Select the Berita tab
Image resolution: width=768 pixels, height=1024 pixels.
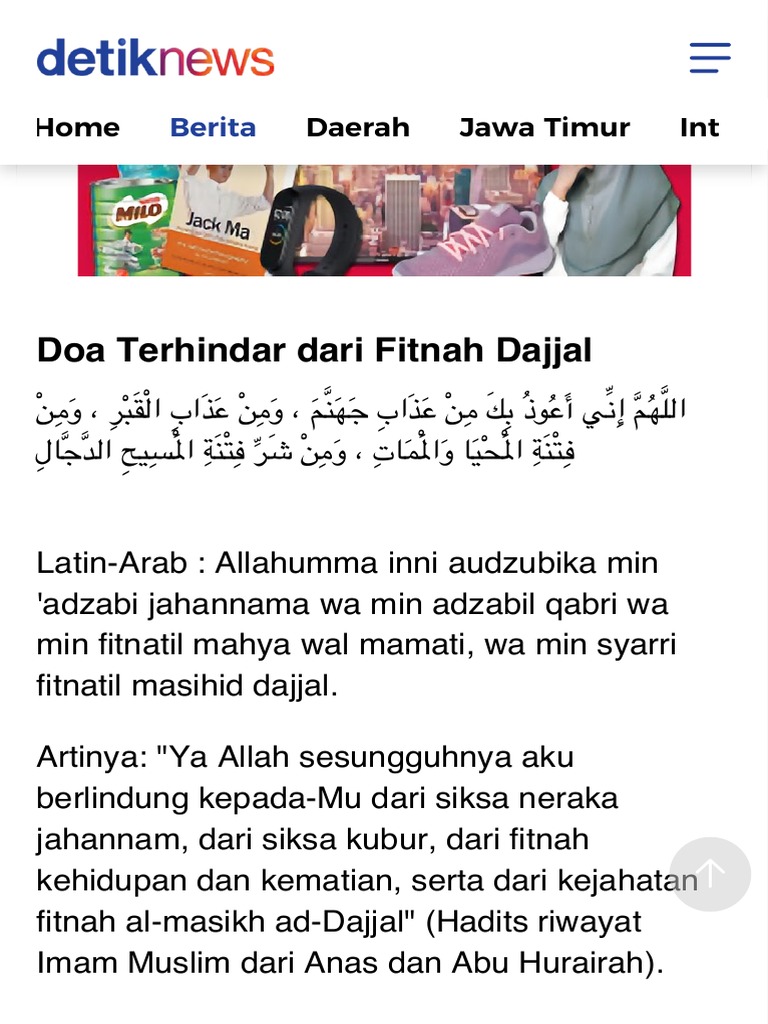pyautogui.click(x=213, y=128)
